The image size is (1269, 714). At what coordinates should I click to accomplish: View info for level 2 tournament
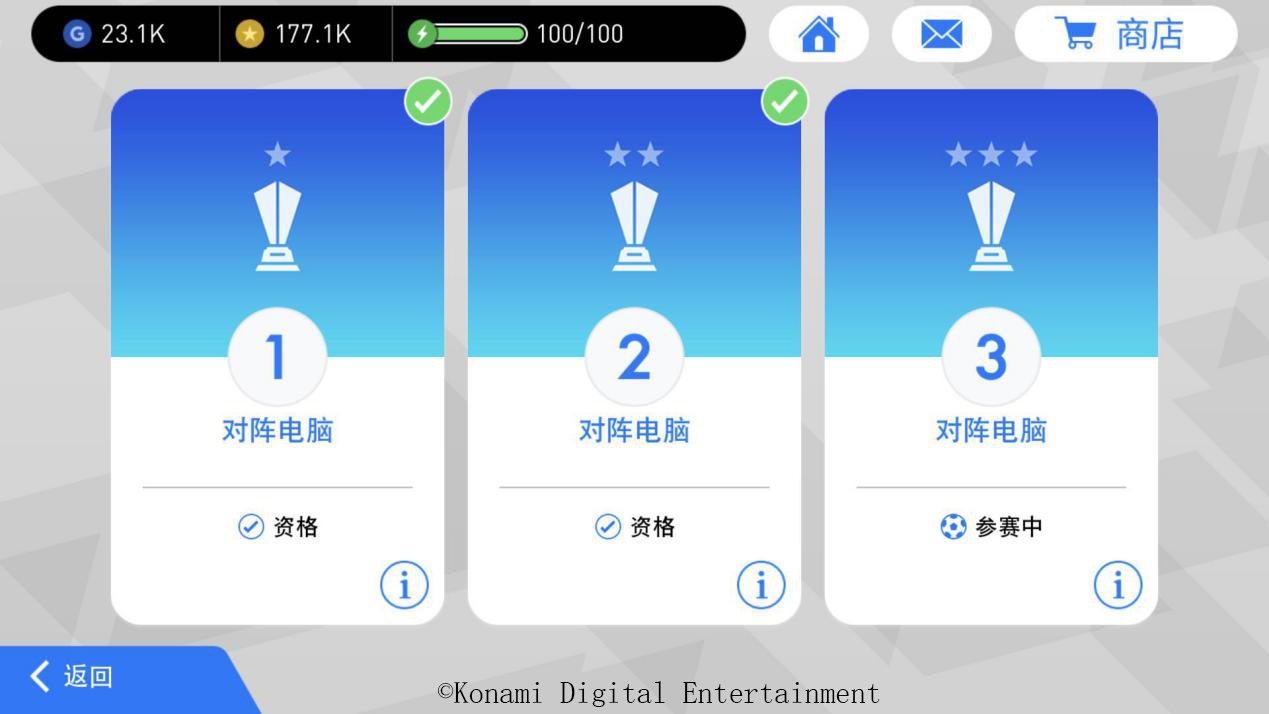pos(761,585)
